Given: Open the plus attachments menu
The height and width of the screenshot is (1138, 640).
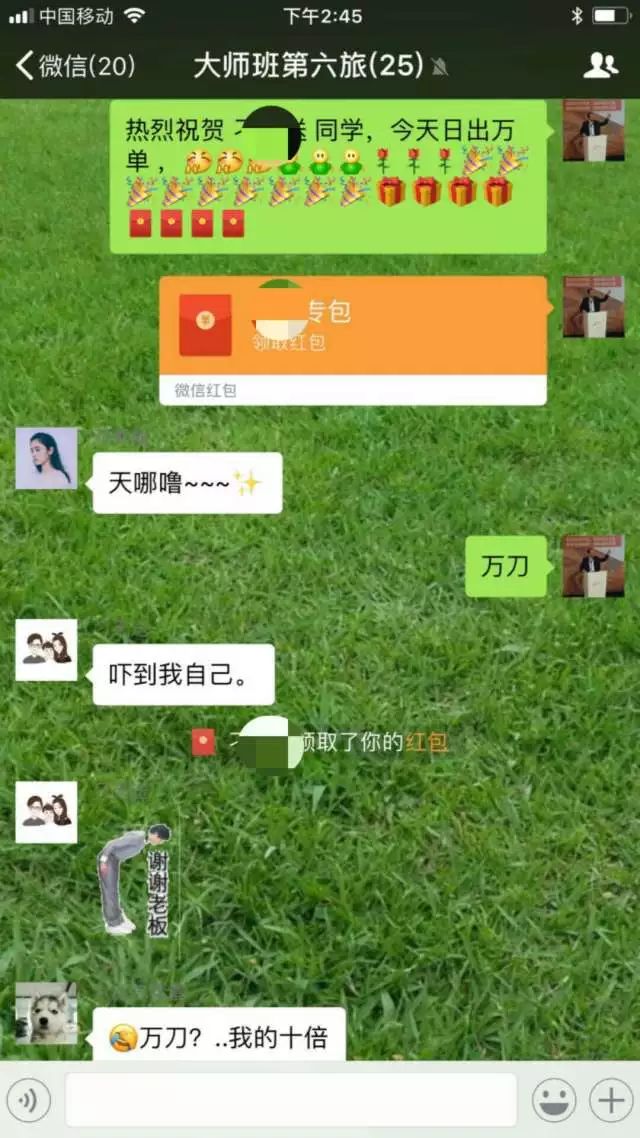Looking at the screenshot, I should pyautogui.click(x=610, y=1100).
